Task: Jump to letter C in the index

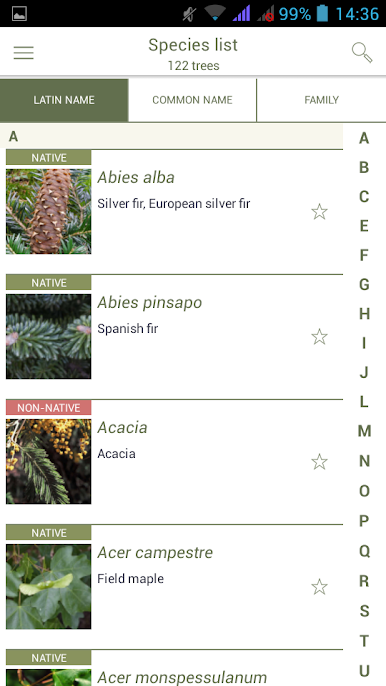Action: [364, 197]
